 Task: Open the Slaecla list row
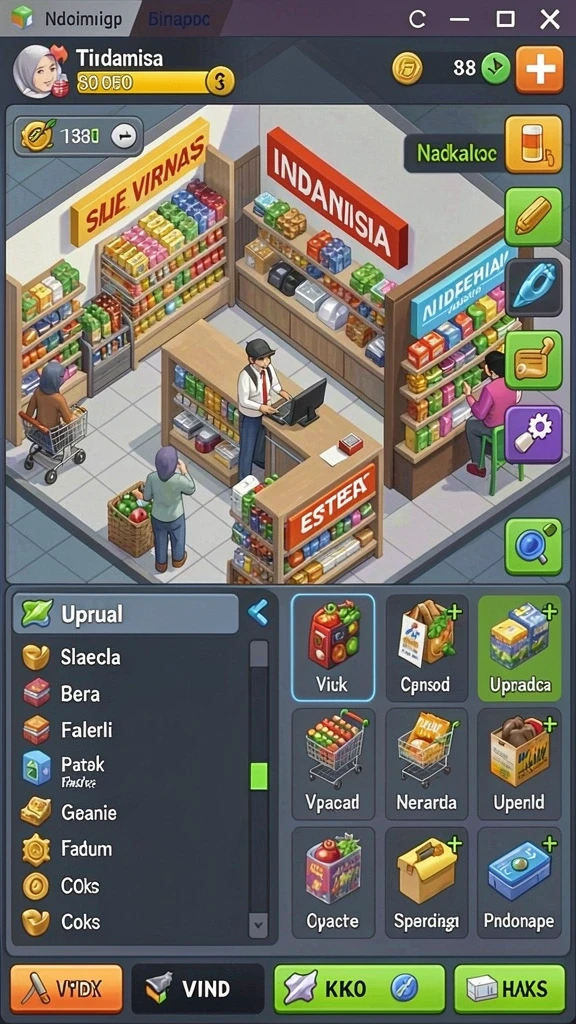click(x=131, y=656)
